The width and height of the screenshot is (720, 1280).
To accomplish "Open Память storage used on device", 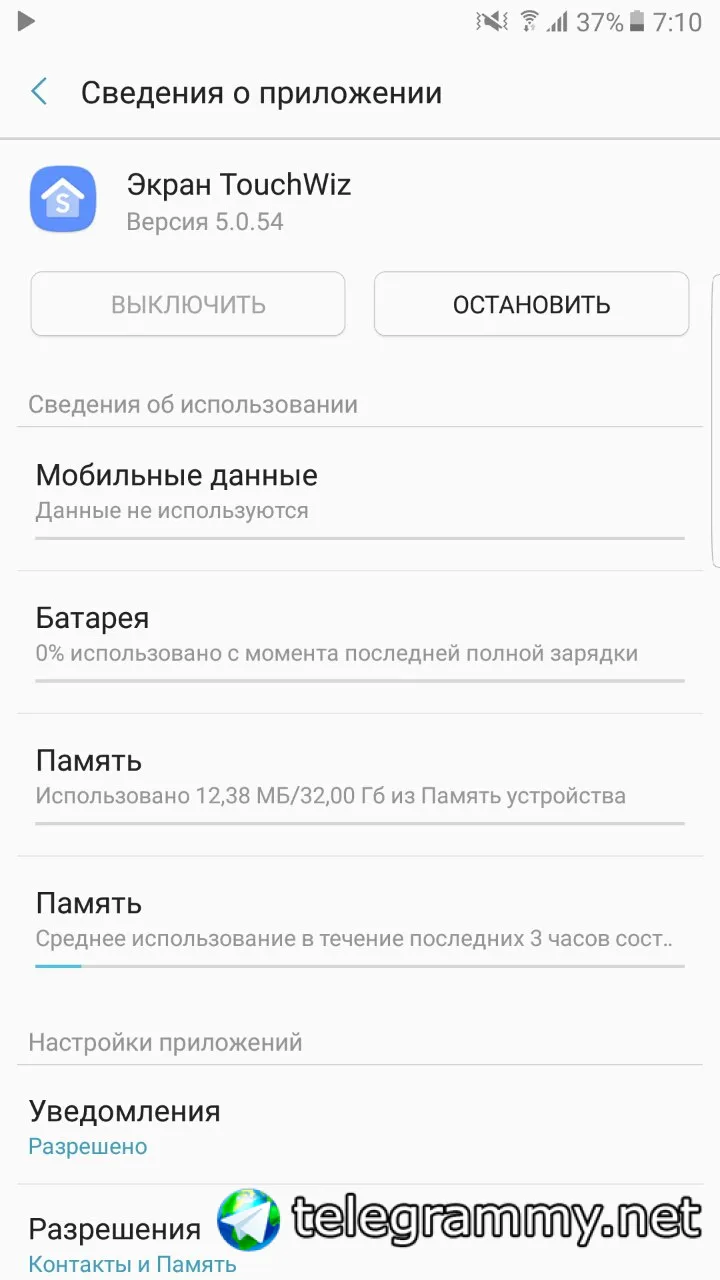I will click(x=360, y=777).
